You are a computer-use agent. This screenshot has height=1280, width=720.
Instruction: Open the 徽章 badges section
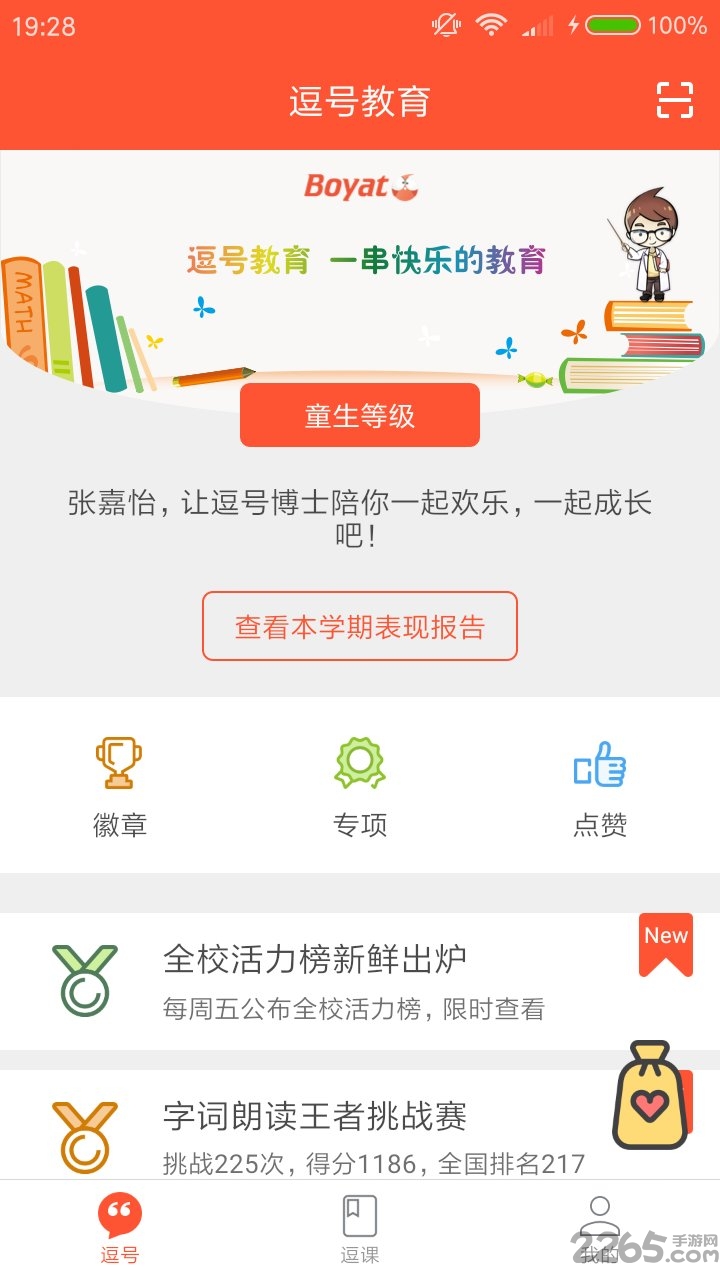click(x=120, y=786)
